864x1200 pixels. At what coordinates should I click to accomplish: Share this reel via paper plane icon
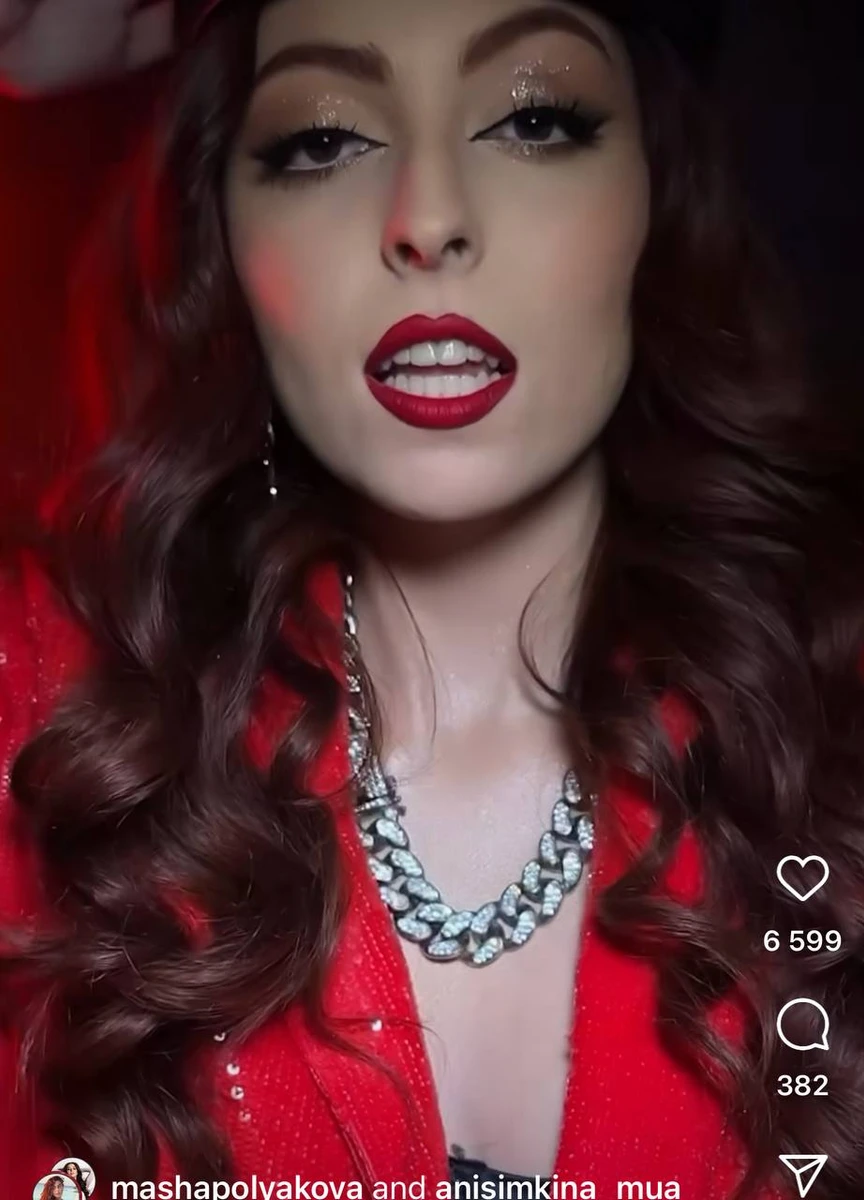pos(802,1174)
